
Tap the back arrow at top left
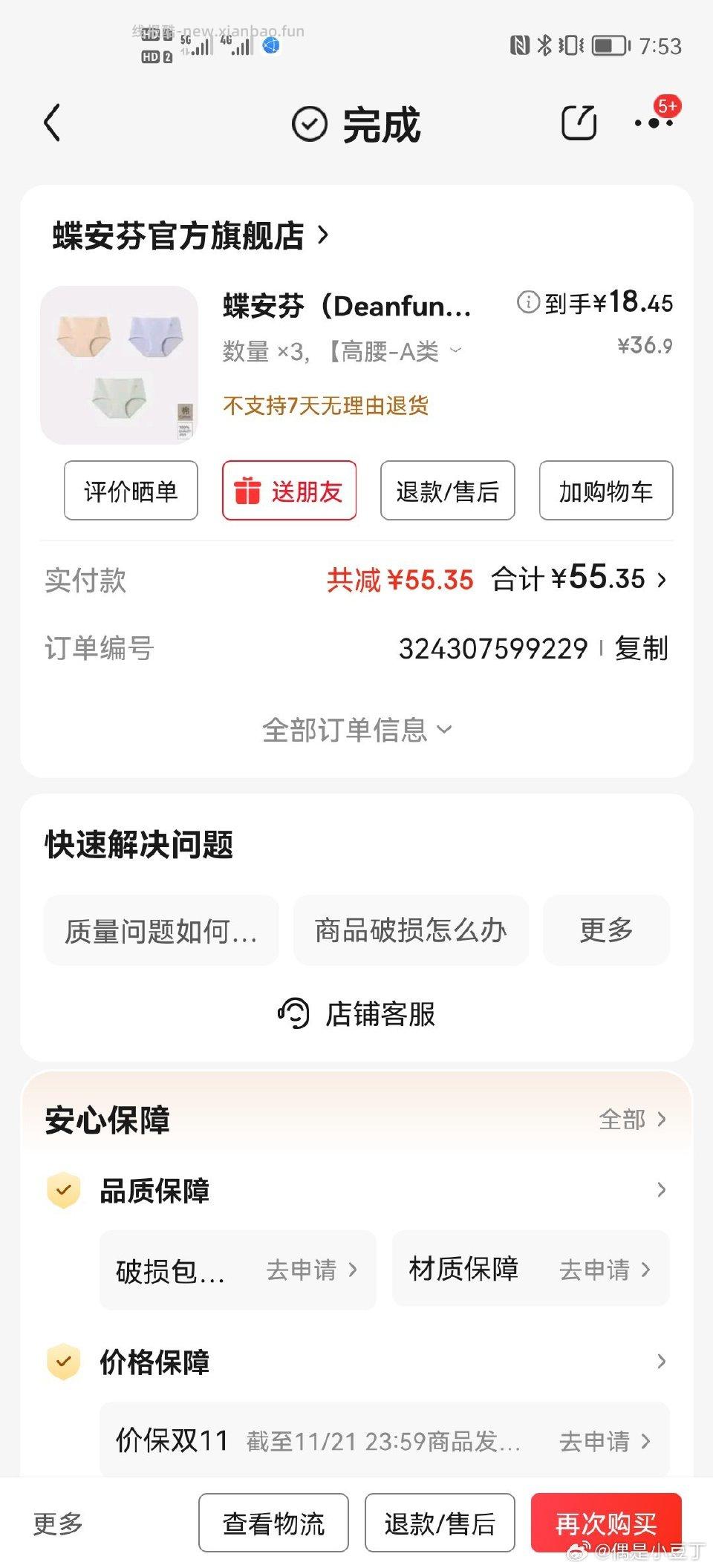point(52,123)
